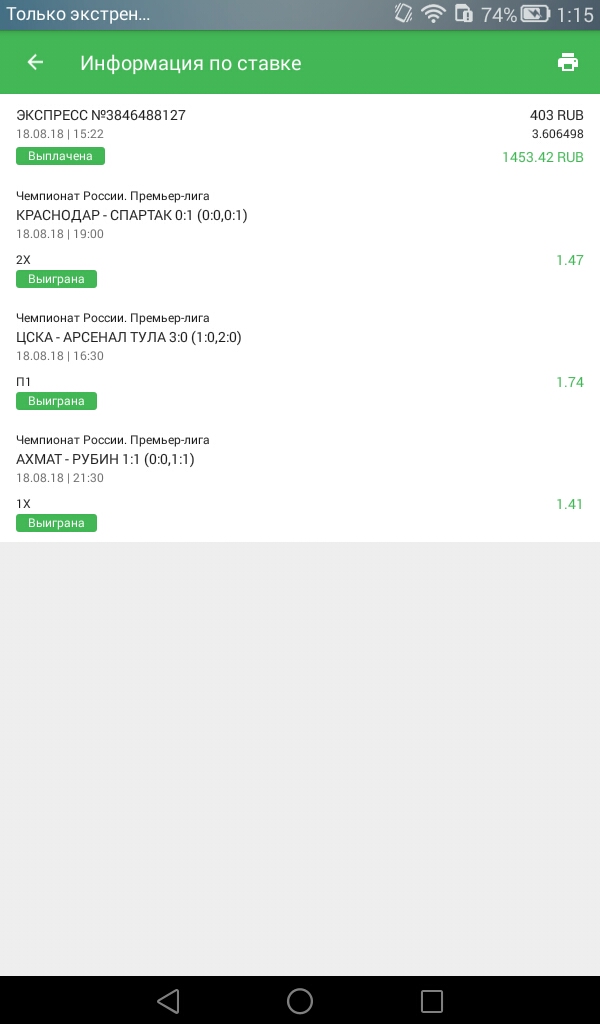
Task: Go back using the app bar arrow
Action: coord(35,62)
